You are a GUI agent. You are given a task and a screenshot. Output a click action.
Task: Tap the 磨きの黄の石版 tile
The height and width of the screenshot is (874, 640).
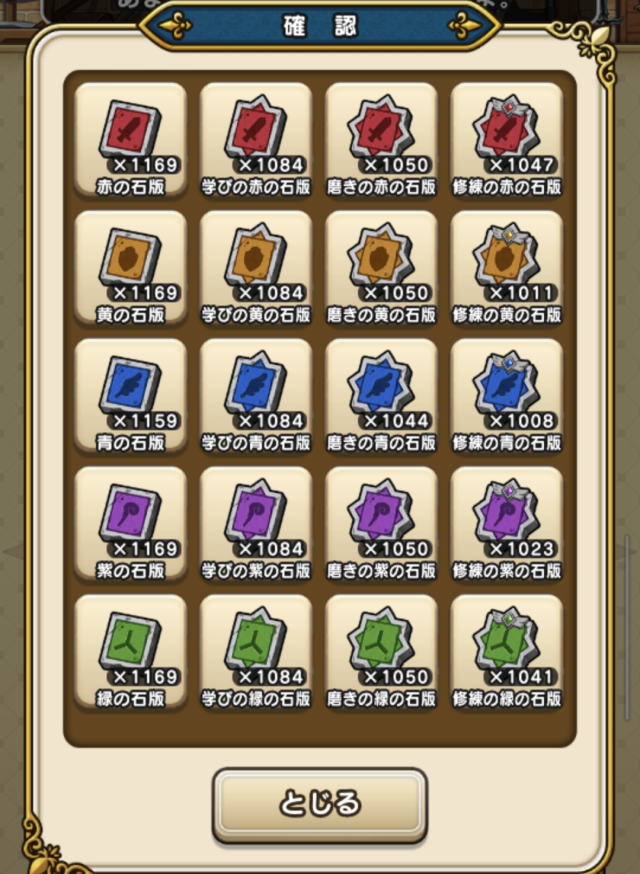[x=381, y=268]
